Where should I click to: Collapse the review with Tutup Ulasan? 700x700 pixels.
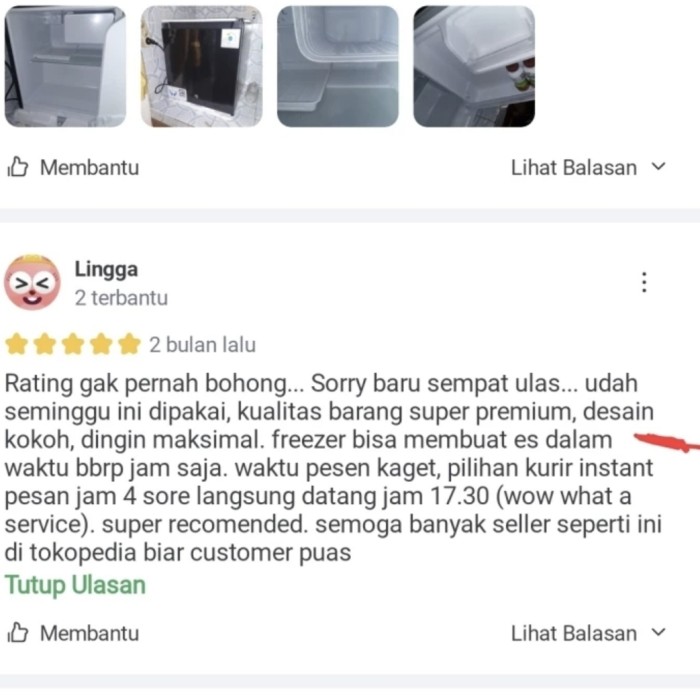(75, 585)
